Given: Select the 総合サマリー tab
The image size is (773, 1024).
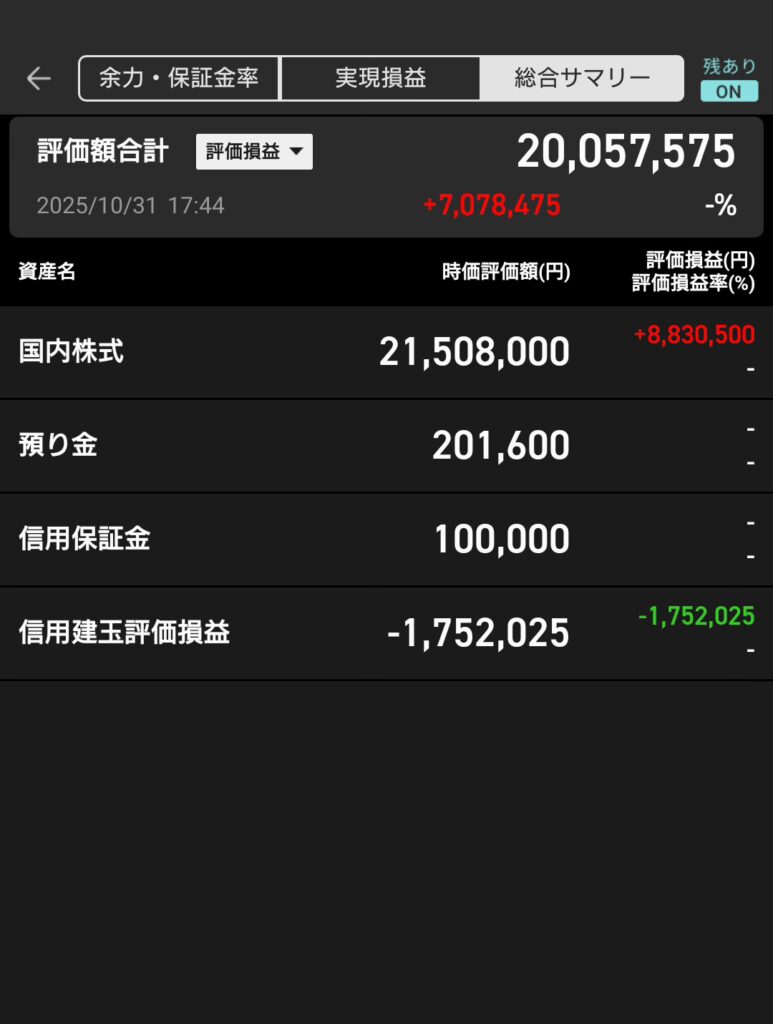Looking at the screenshot, I should click(x=582, y=78).
